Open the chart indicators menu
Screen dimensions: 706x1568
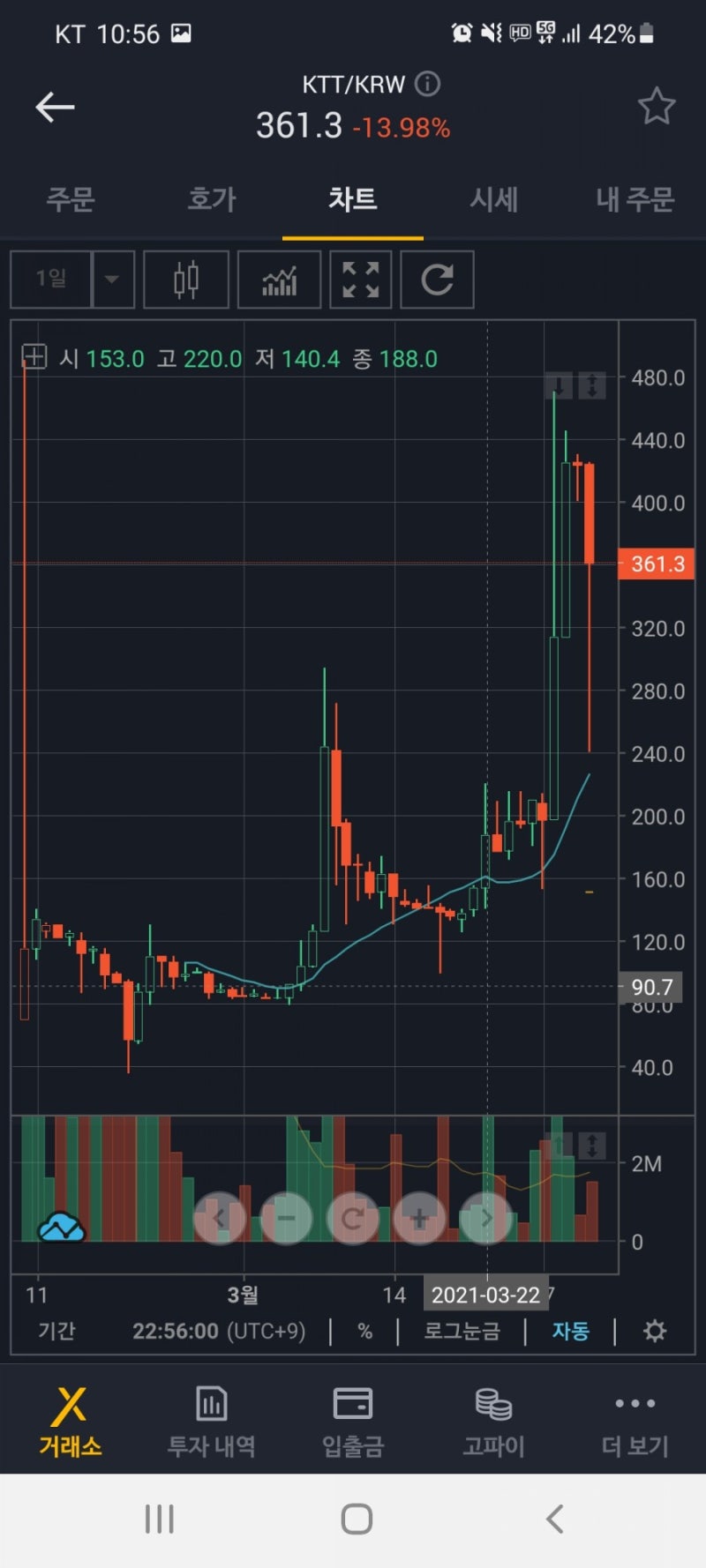pos(279,280)
